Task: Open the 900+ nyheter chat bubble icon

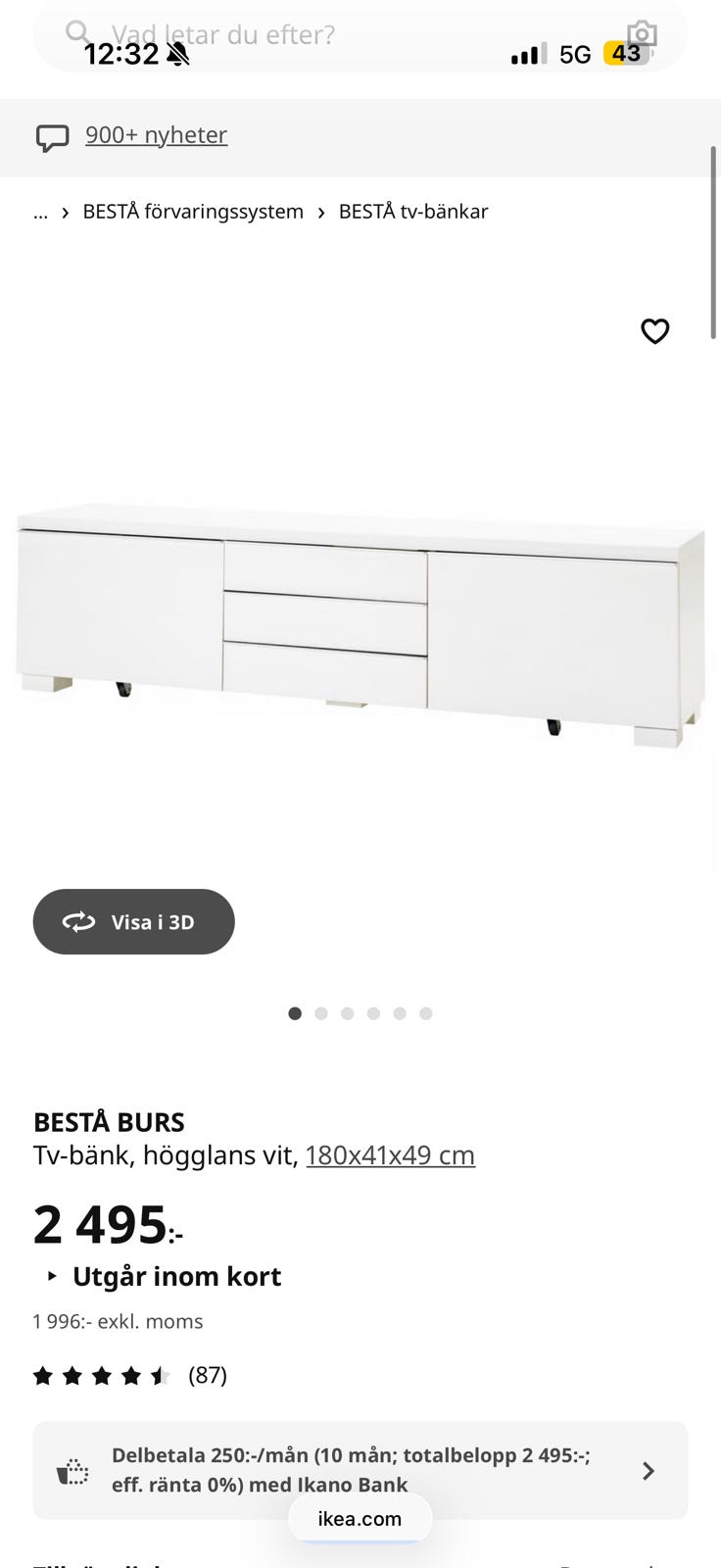Action: (52, 136)
